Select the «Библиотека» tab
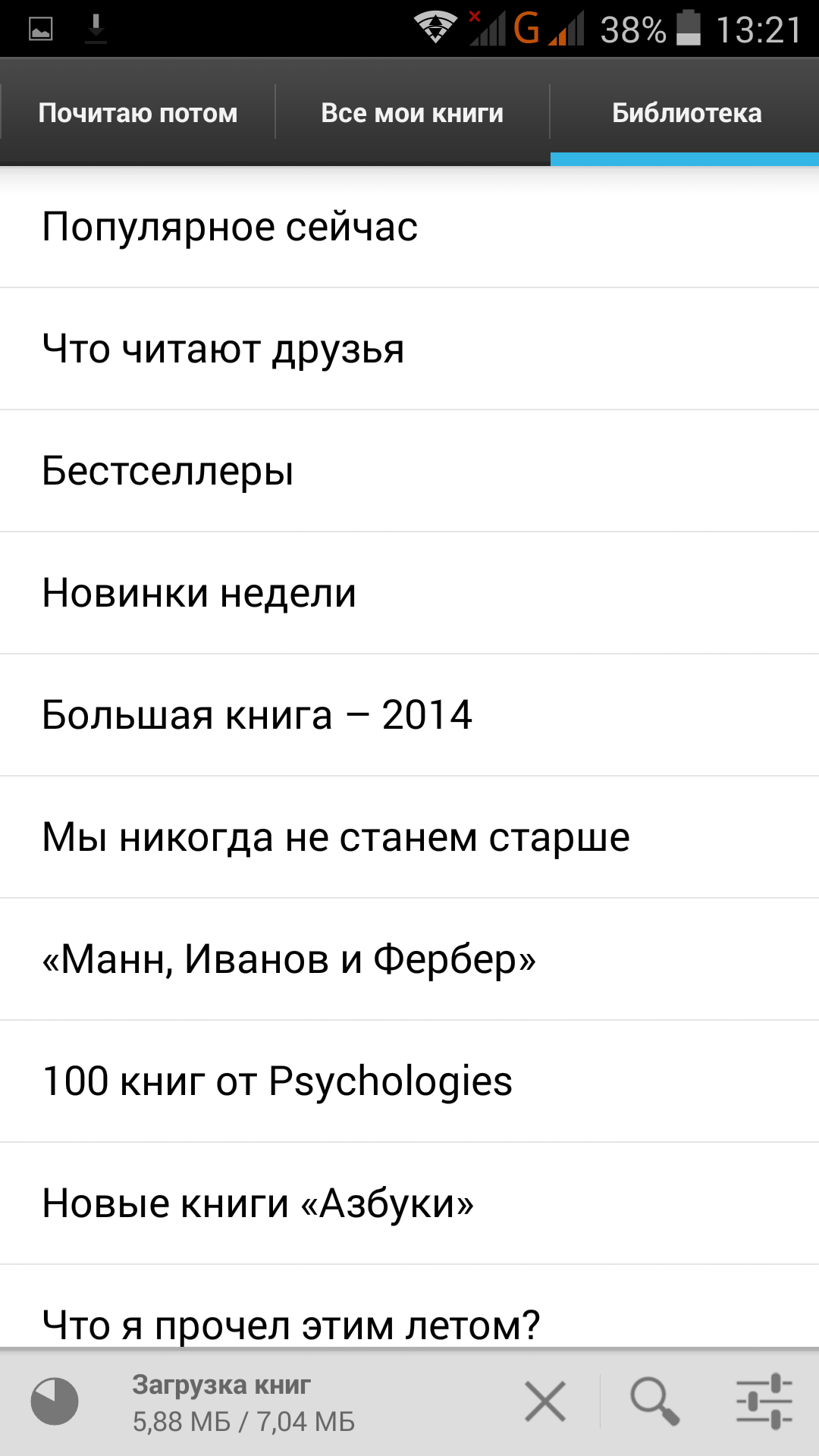Image resolution: width=819 pixels, height=1456 pixels. pos(686,113)
